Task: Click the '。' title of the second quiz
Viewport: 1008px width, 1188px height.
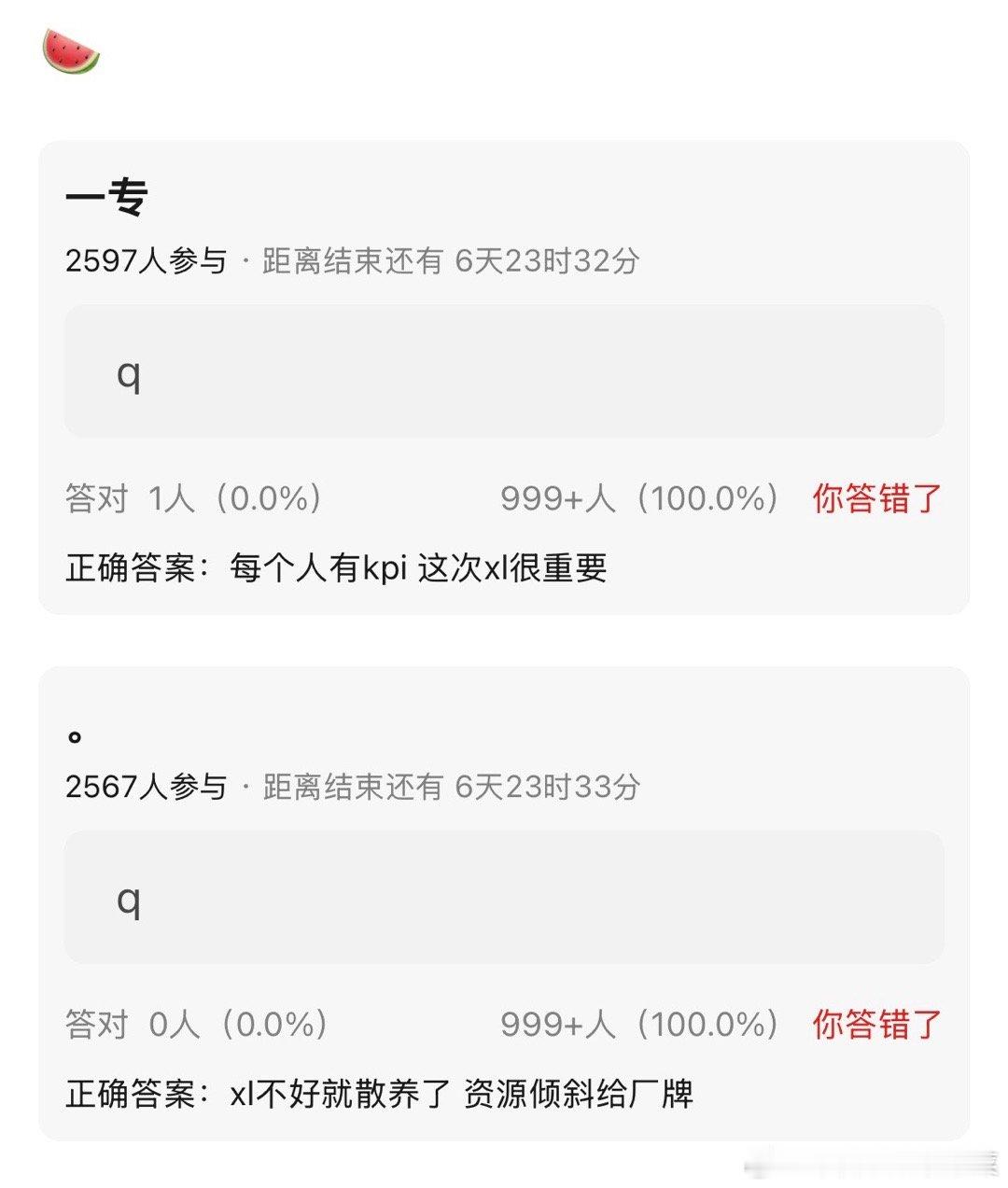Action: coord(75,737)
